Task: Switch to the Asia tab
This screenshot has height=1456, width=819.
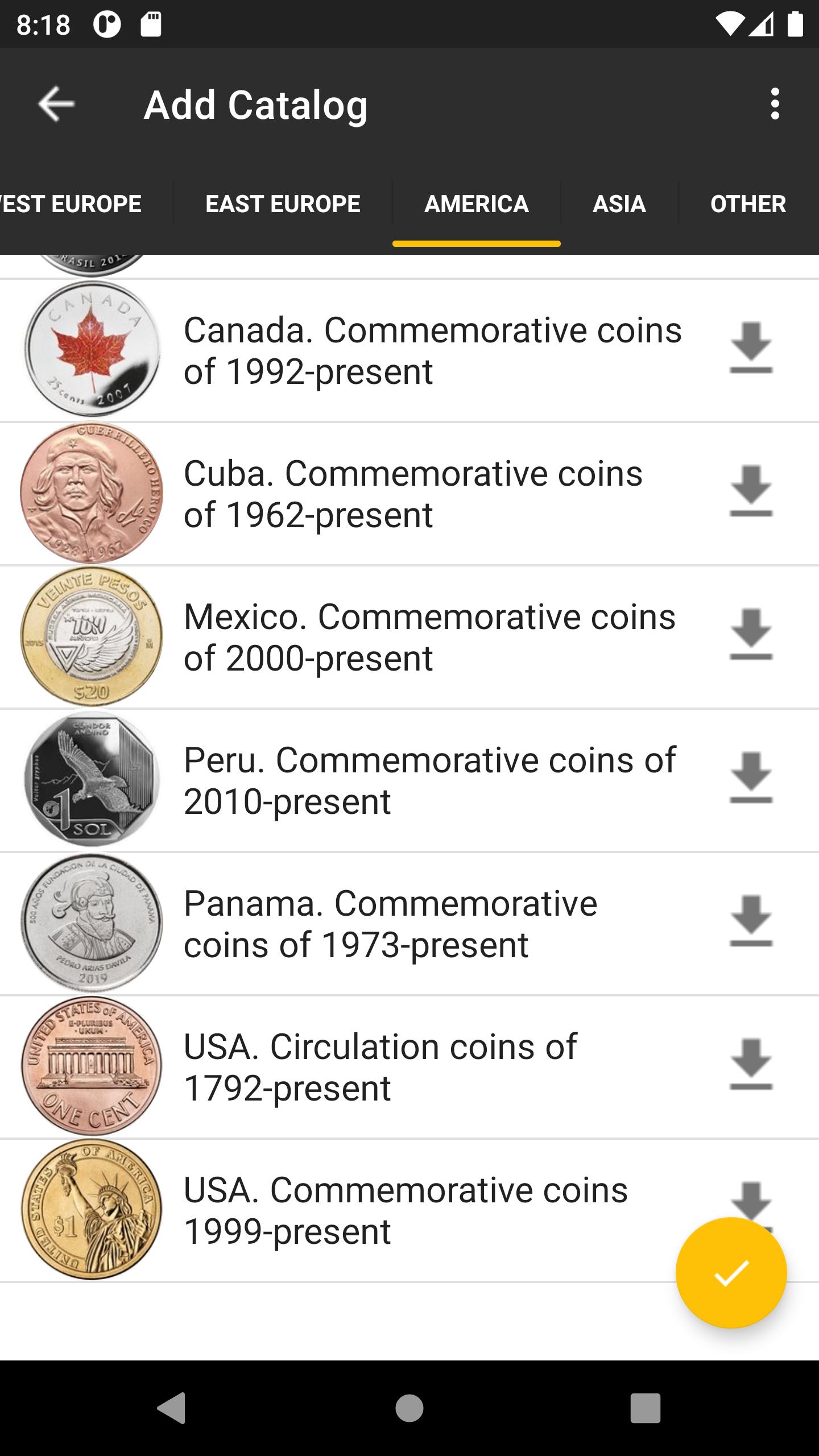Action: [x=619, y=204]
